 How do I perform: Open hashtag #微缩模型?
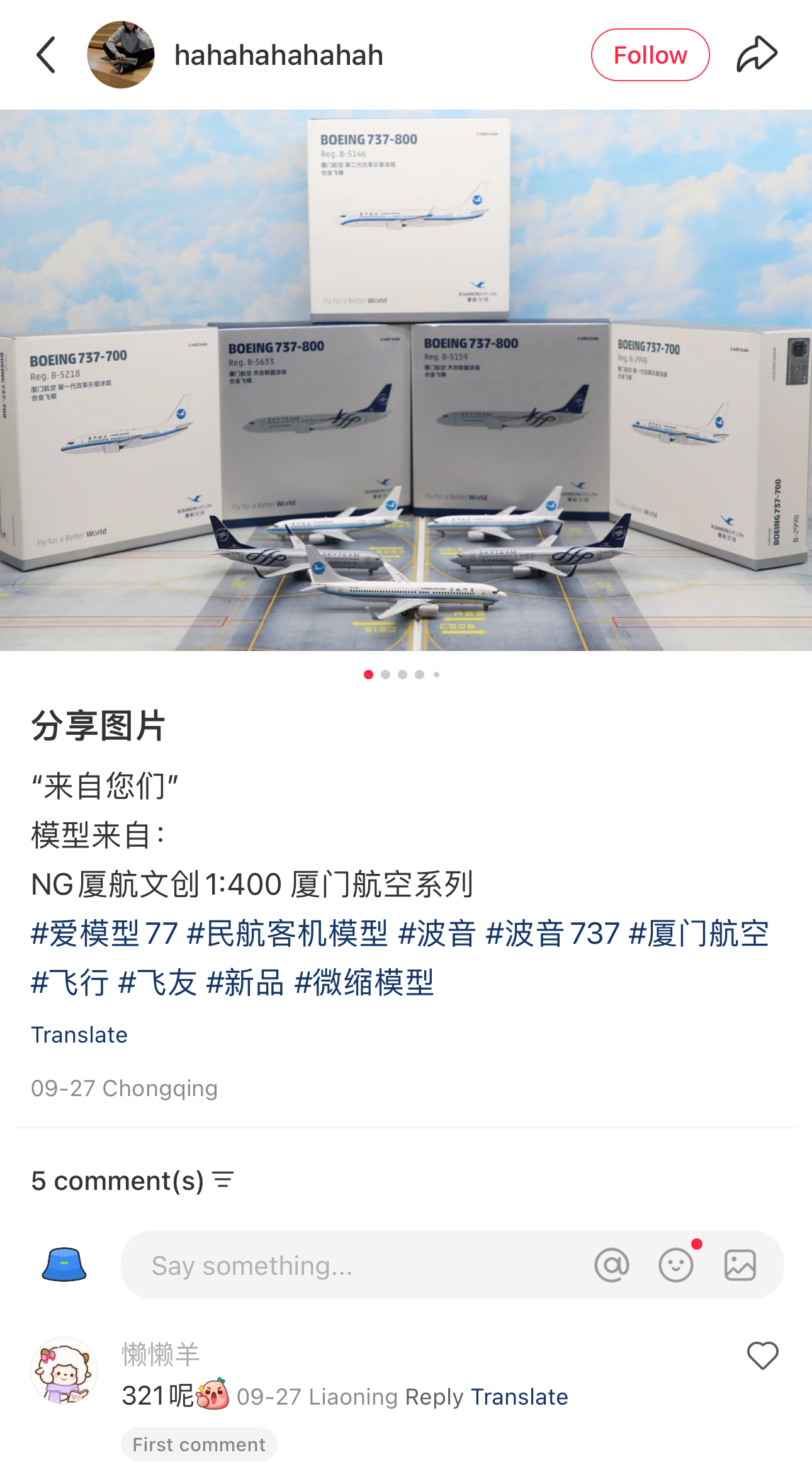tap(364, 982)
